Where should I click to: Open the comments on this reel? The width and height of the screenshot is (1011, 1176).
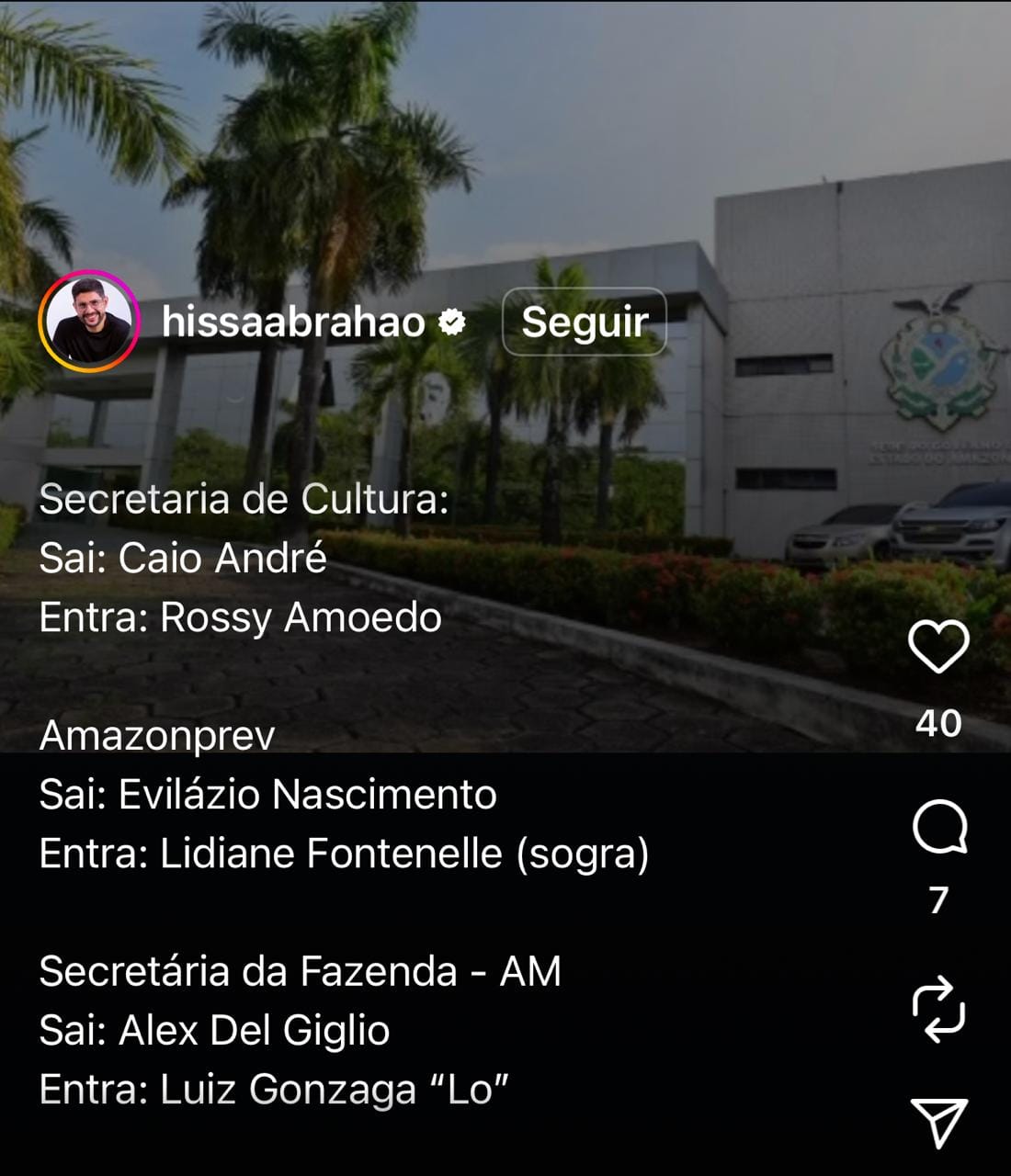[939, 826]
